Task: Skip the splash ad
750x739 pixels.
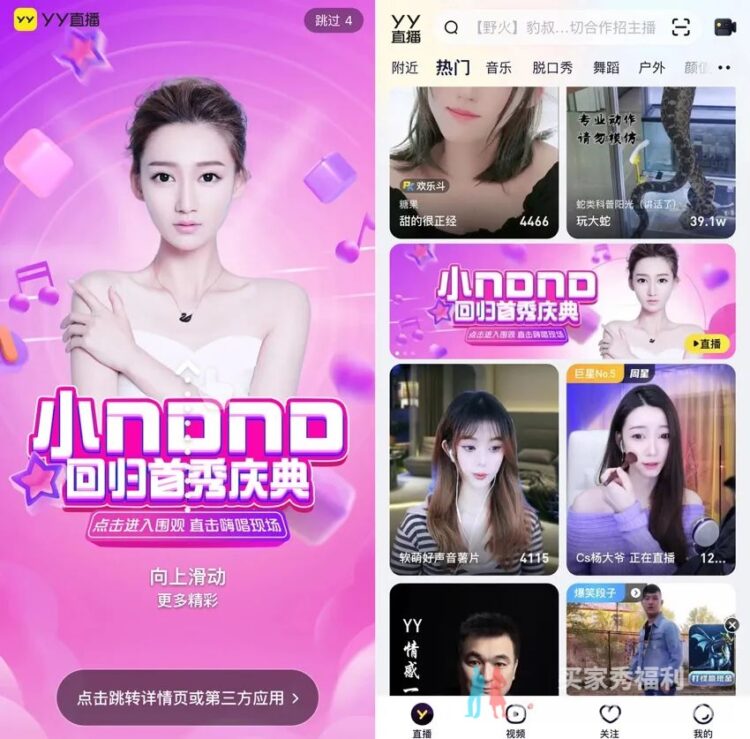Action: 334,21
